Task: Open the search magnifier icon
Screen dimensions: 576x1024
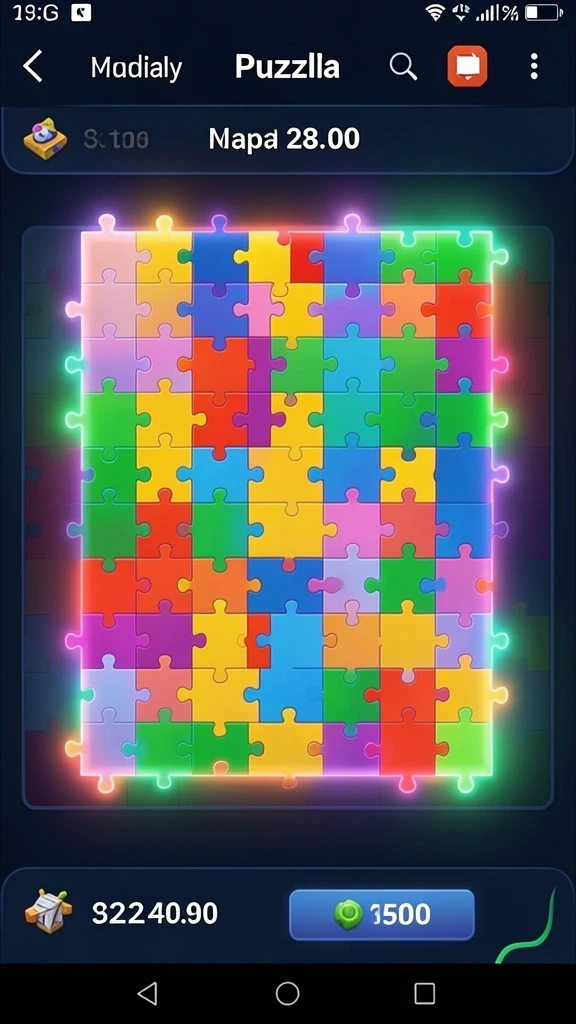Action: [x=403, y=67]
